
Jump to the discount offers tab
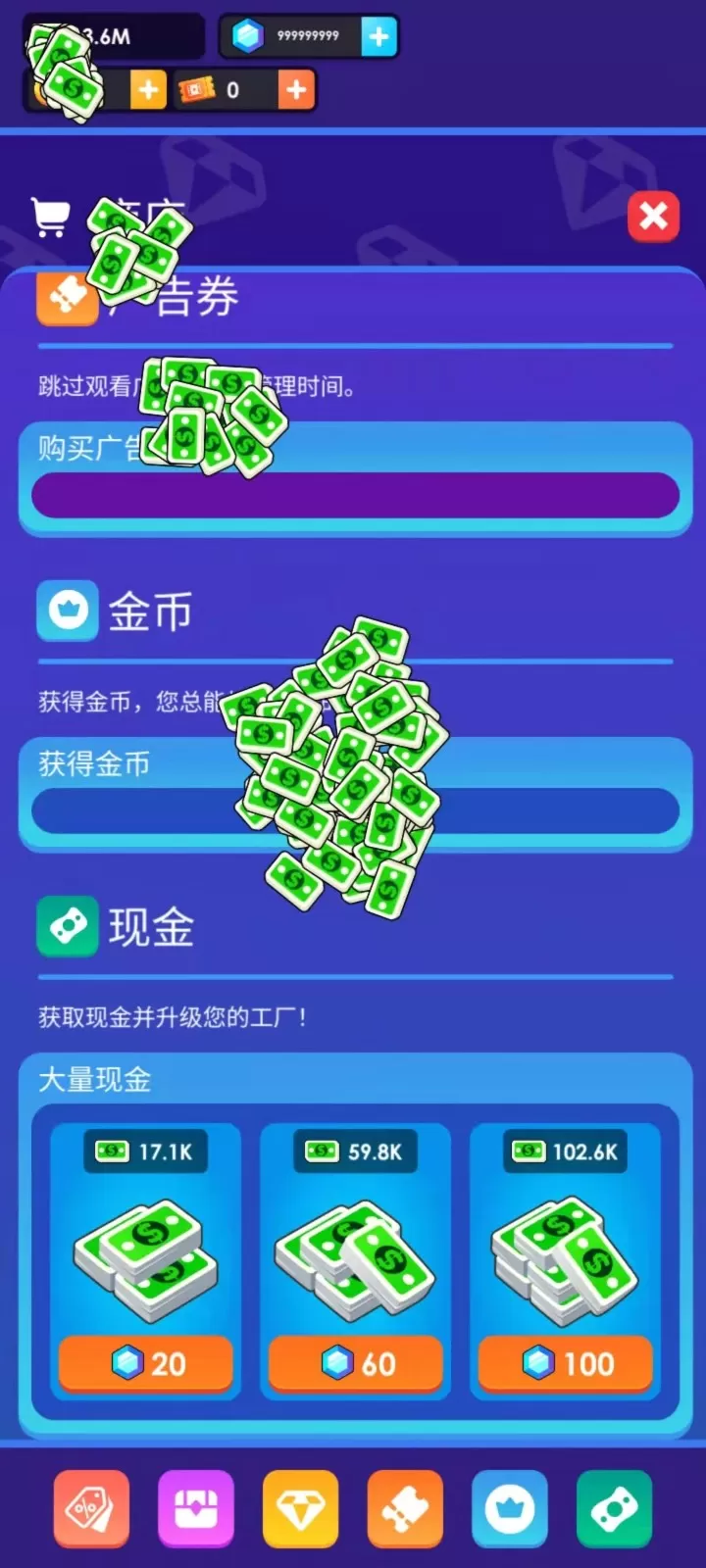coord(91,1508)
